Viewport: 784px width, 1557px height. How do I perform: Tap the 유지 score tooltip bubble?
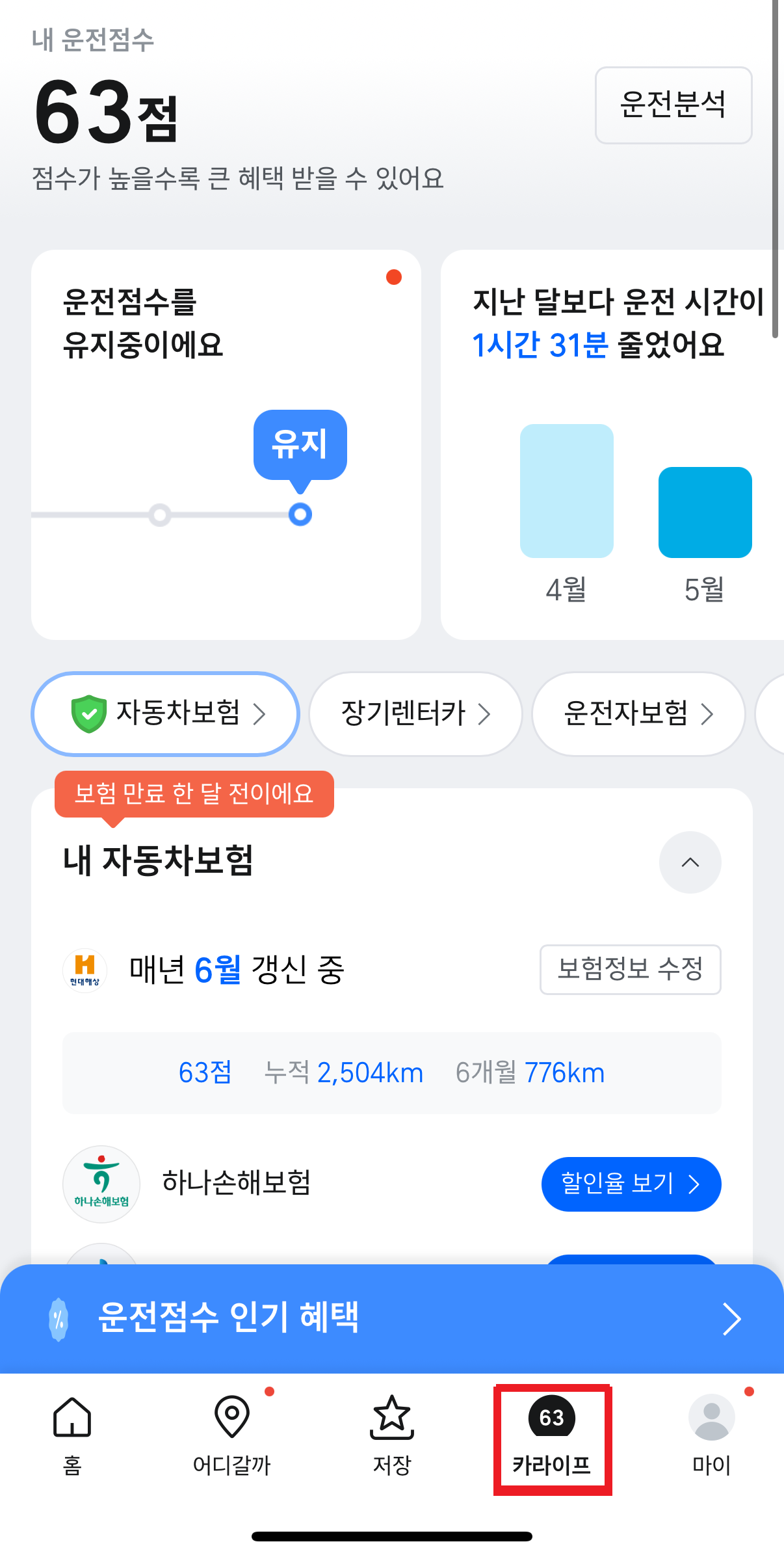pyautogui.click(x=300, y=444)
